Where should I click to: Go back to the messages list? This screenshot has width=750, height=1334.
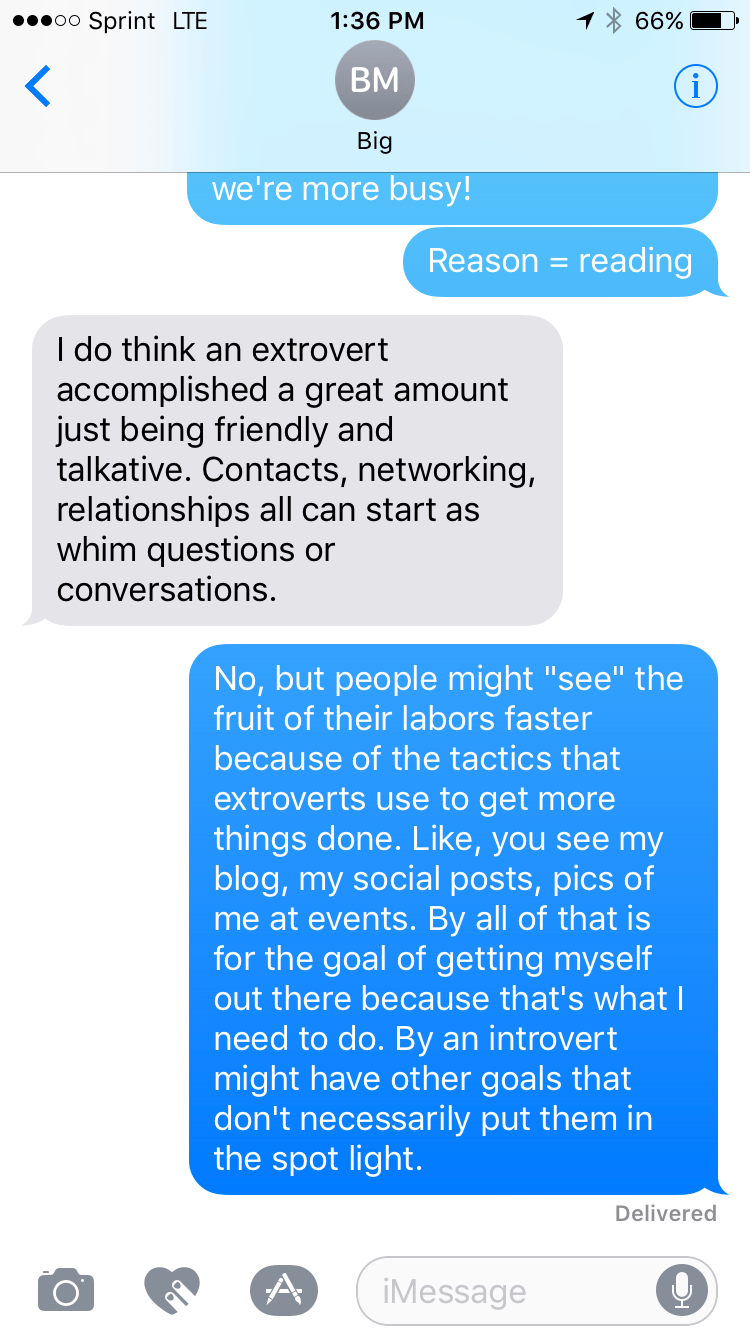pos(38,86)
